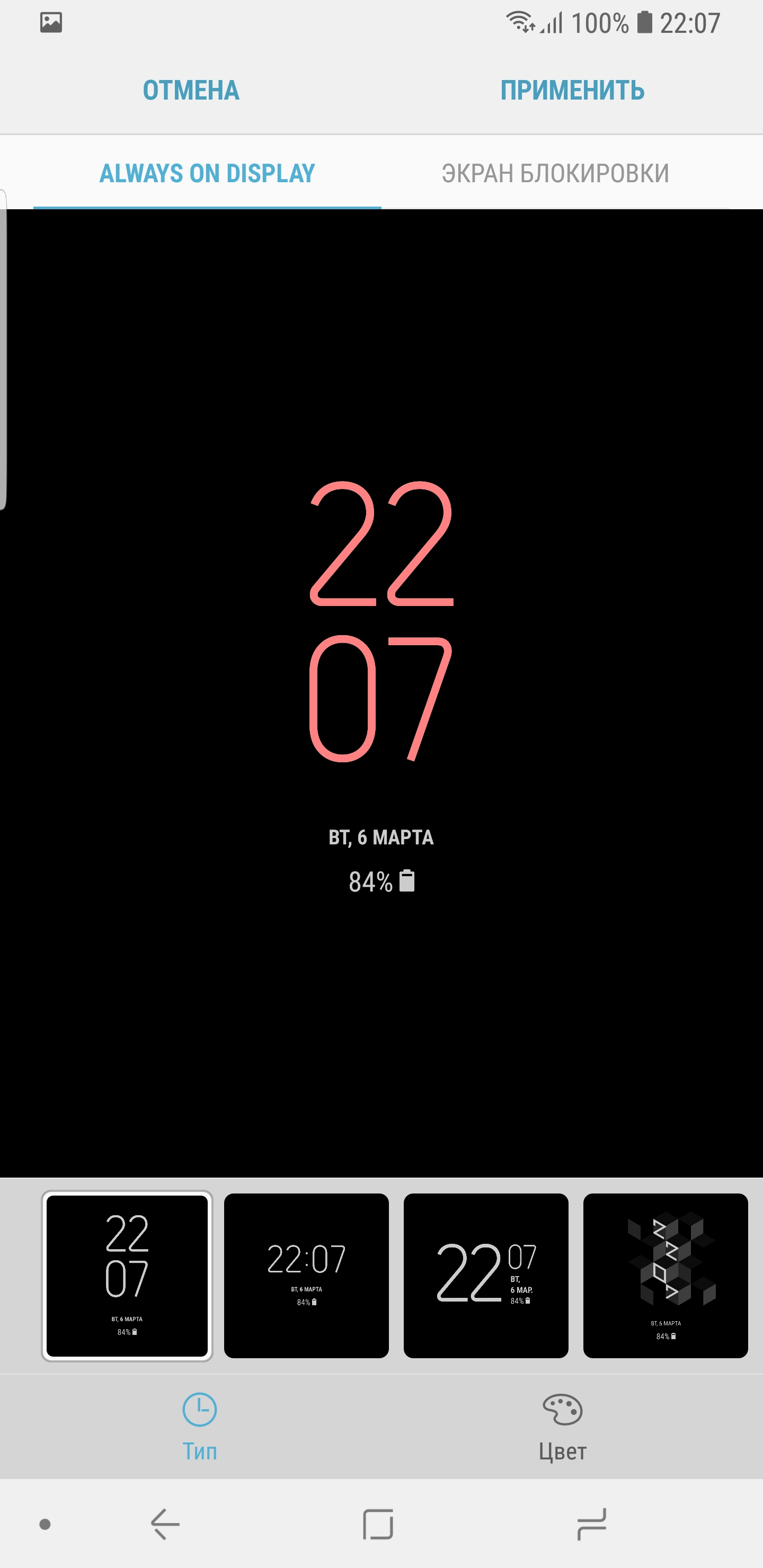Switch to the Always On Display tab
This screenshot has height=1568, width=763.
(x=207, y=173)
